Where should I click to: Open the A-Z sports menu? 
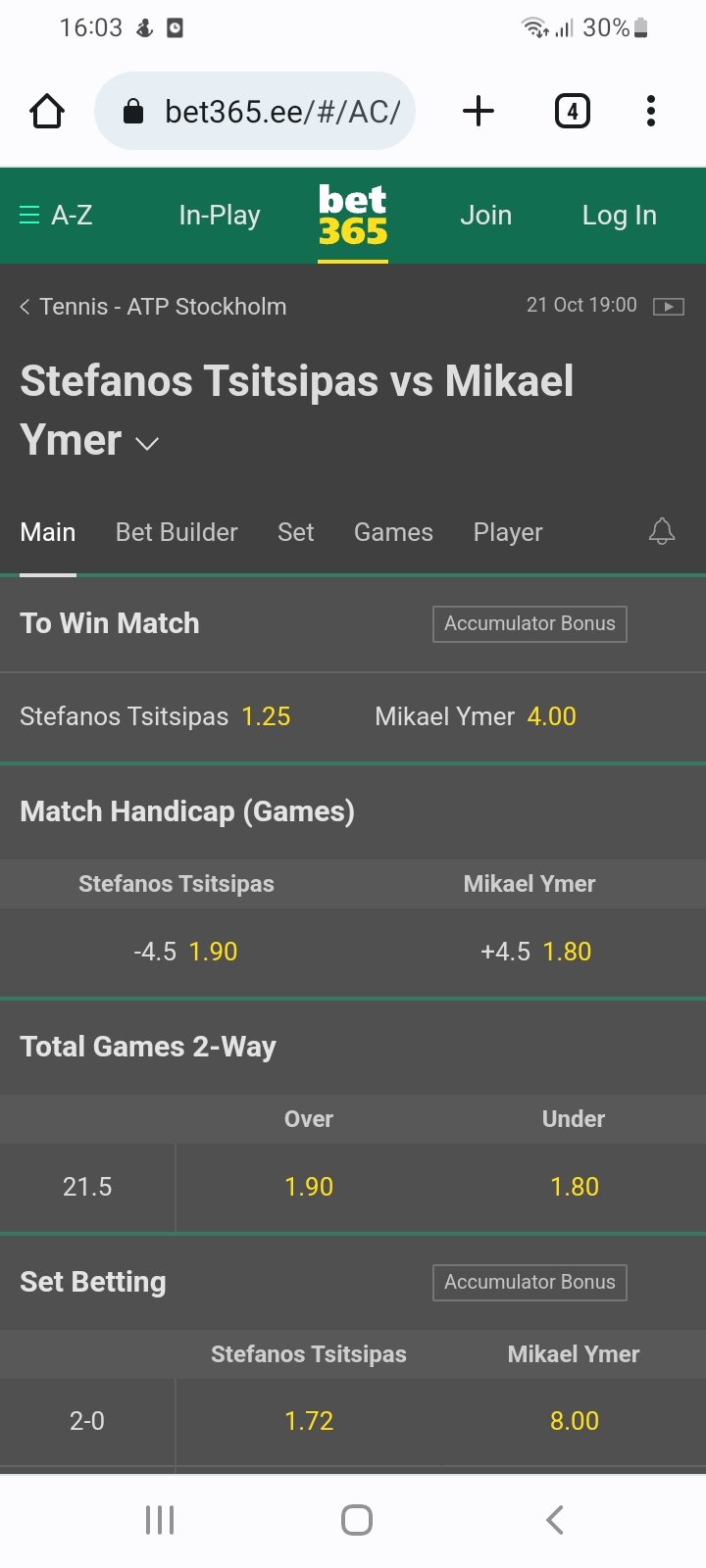pos(56,215)
